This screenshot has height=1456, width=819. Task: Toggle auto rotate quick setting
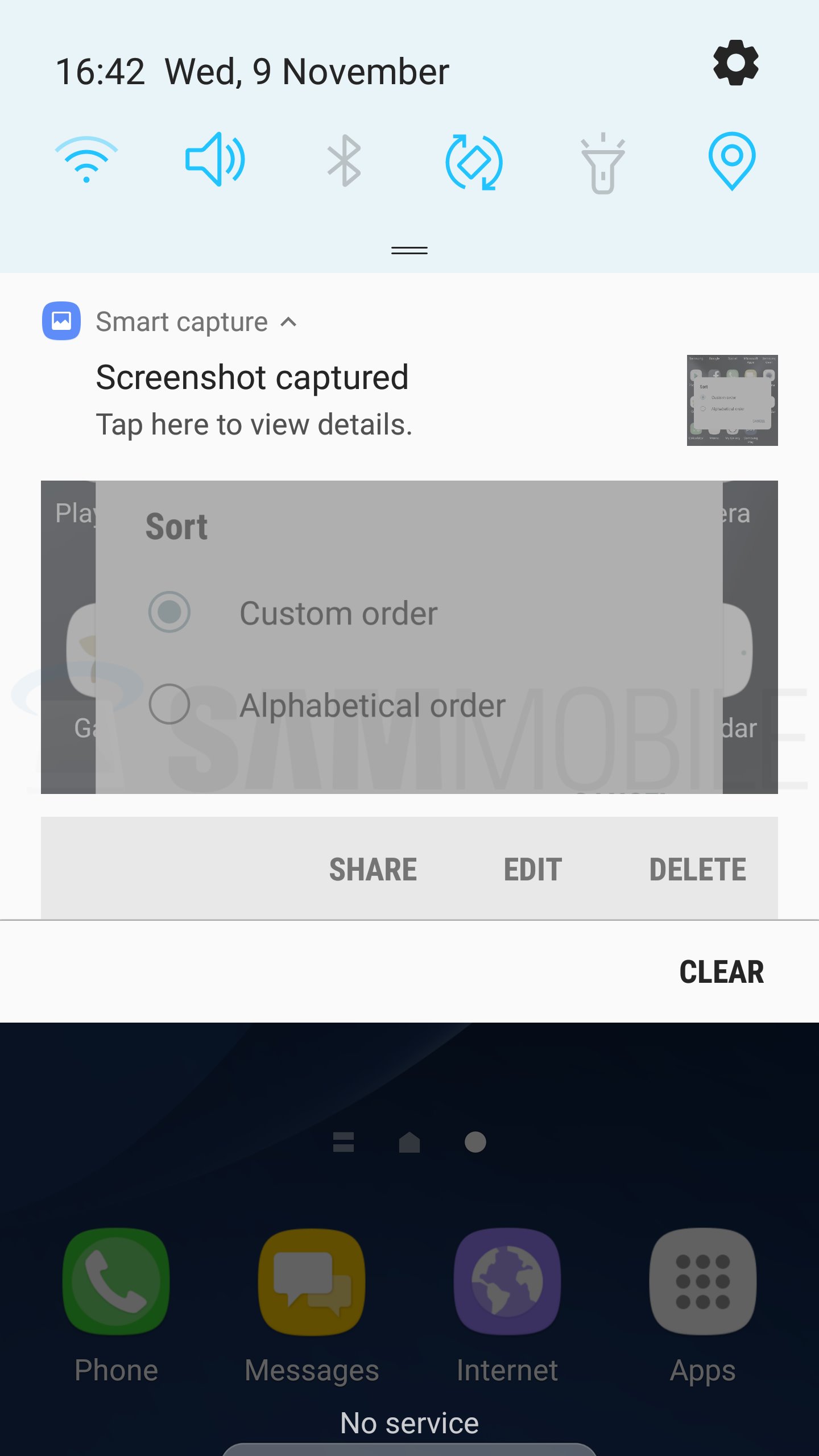tap(474, 162)
